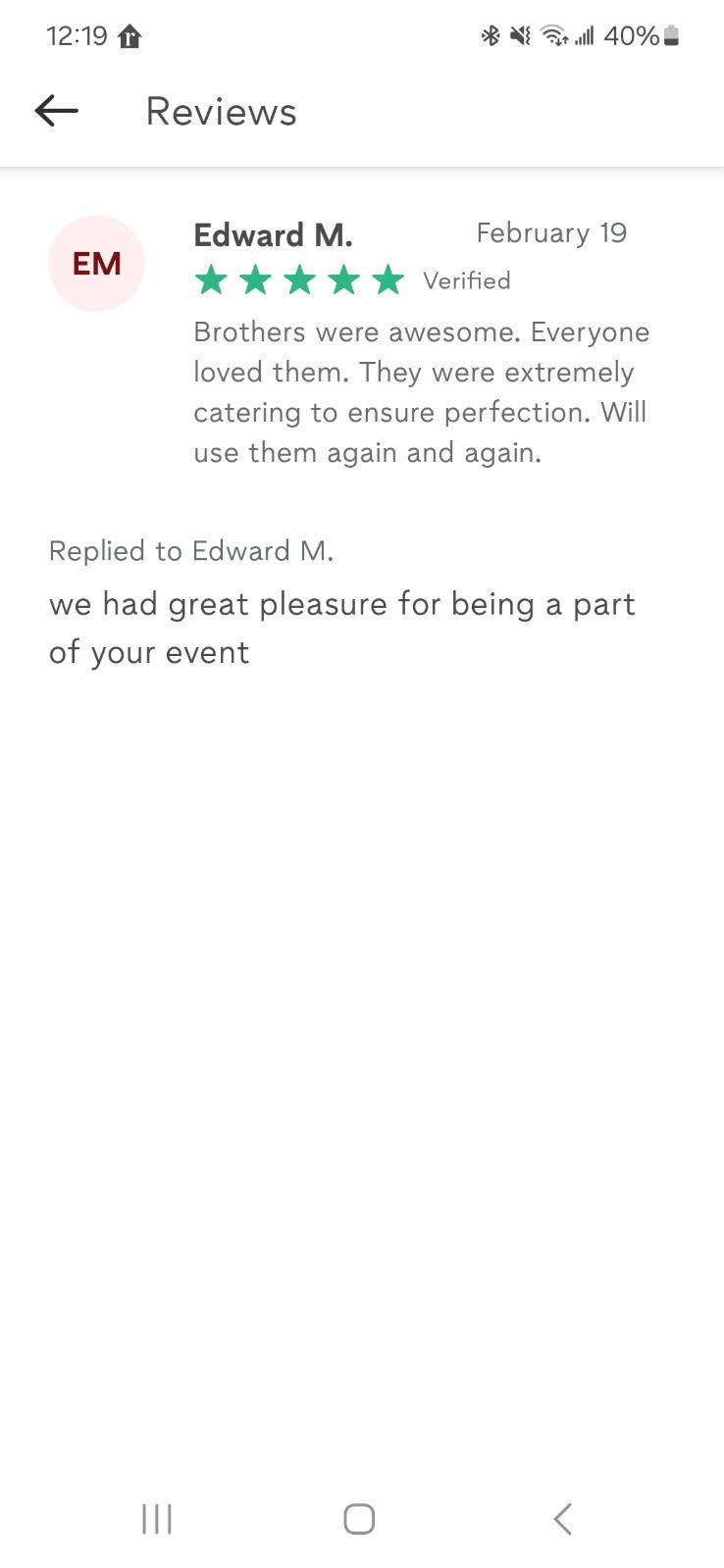
Task: Open the system recent apps view
Action: pos(157,1519)
